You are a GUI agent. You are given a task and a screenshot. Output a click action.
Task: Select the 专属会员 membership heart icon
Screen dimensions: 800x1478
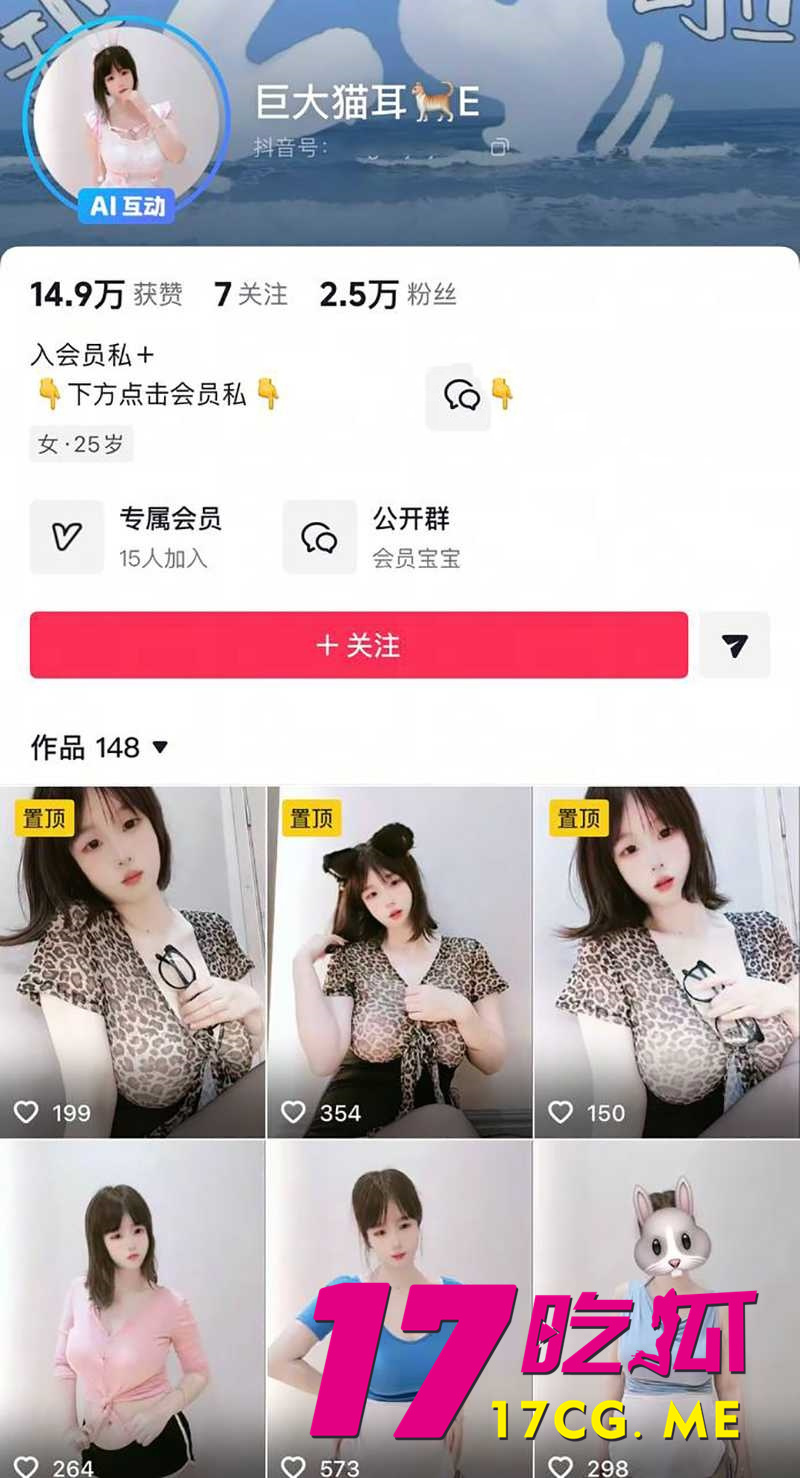(66, 537)
